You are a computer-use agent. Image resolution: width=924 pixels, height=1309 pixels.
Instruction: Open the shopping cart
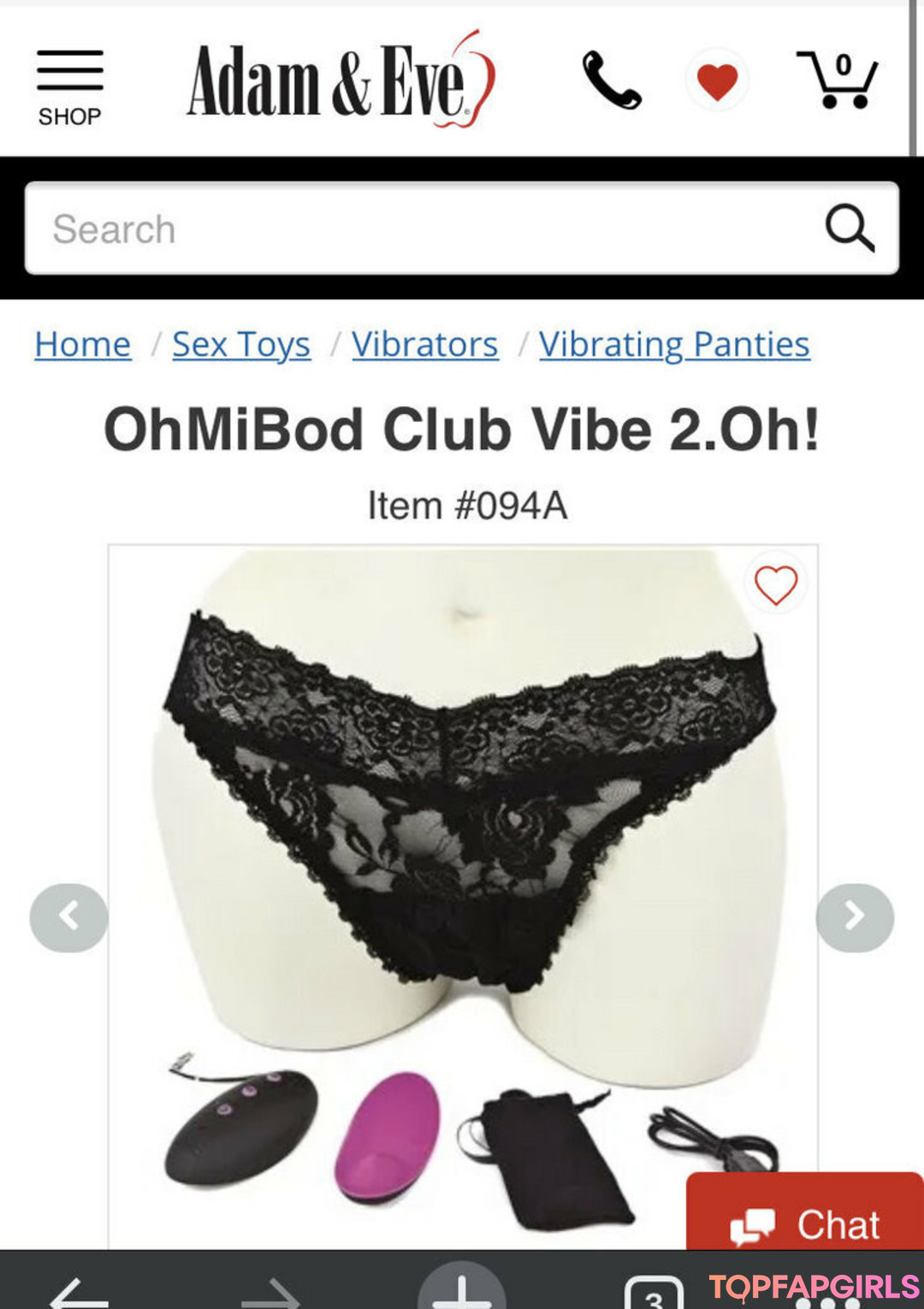coord(838,80)
